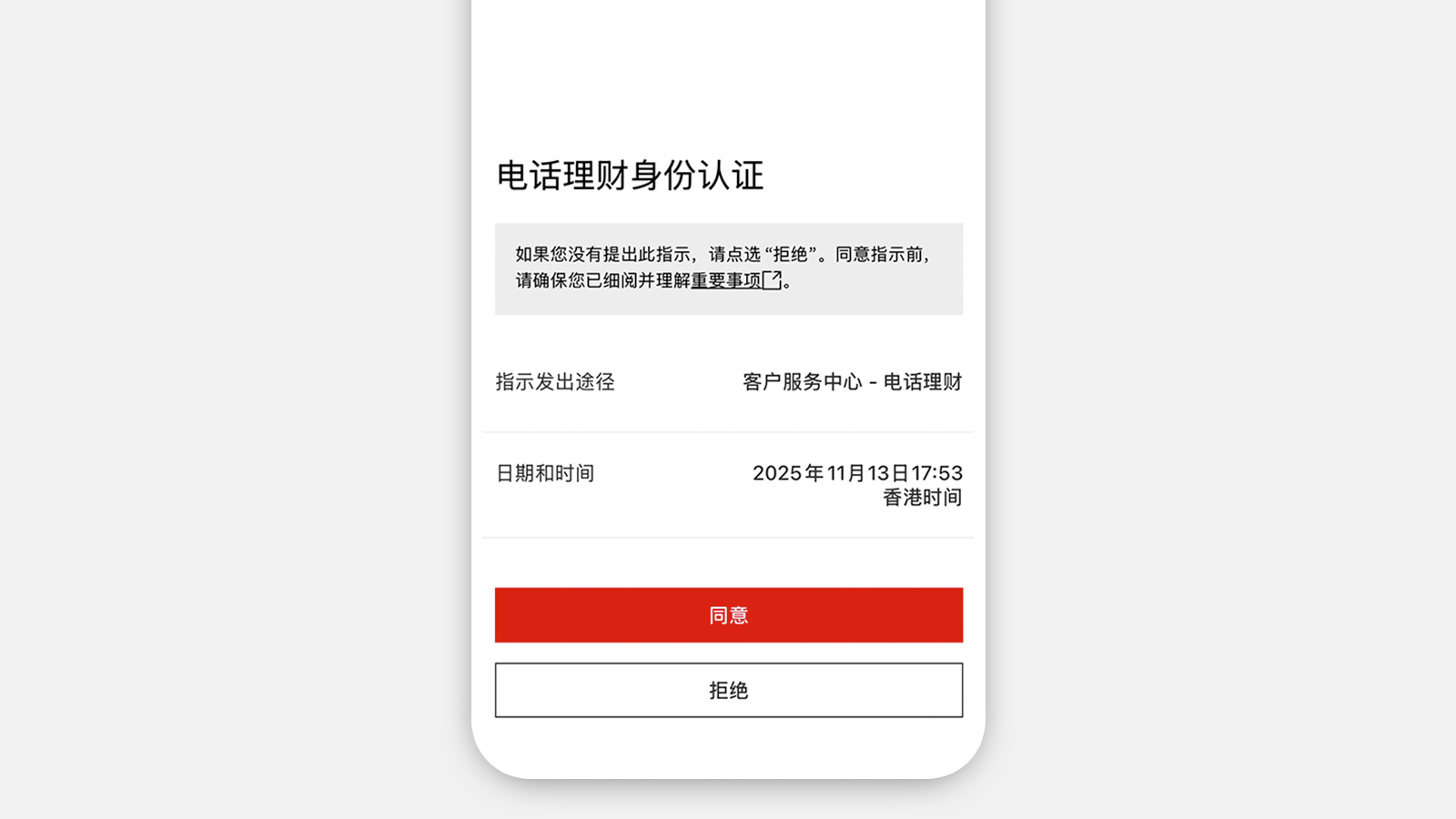Screen dimensions: 1456x819
Task: Reject the instruction with 拒绝
Action: (728, 690)
